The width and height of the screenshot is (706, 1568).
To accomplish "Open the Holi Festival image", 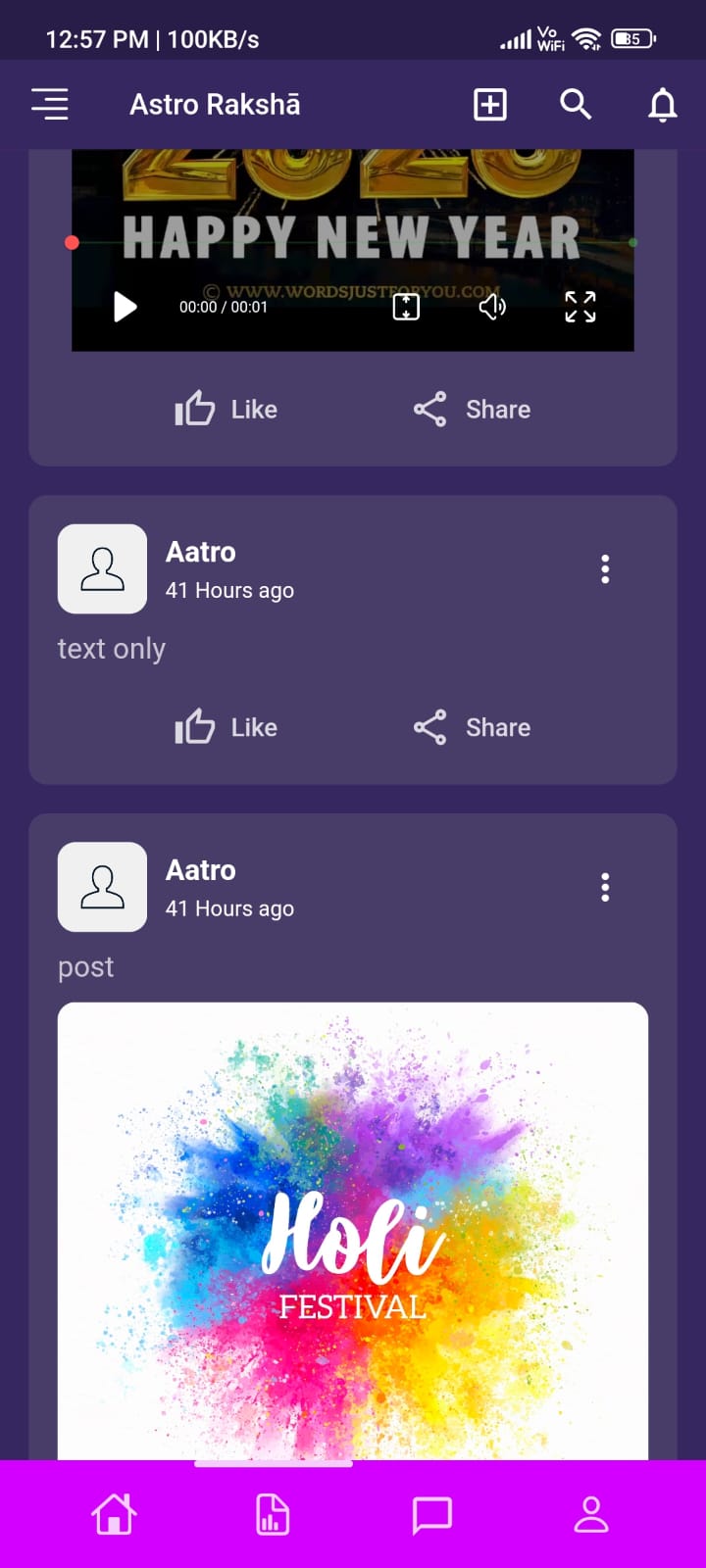I will coord(353,1230).
